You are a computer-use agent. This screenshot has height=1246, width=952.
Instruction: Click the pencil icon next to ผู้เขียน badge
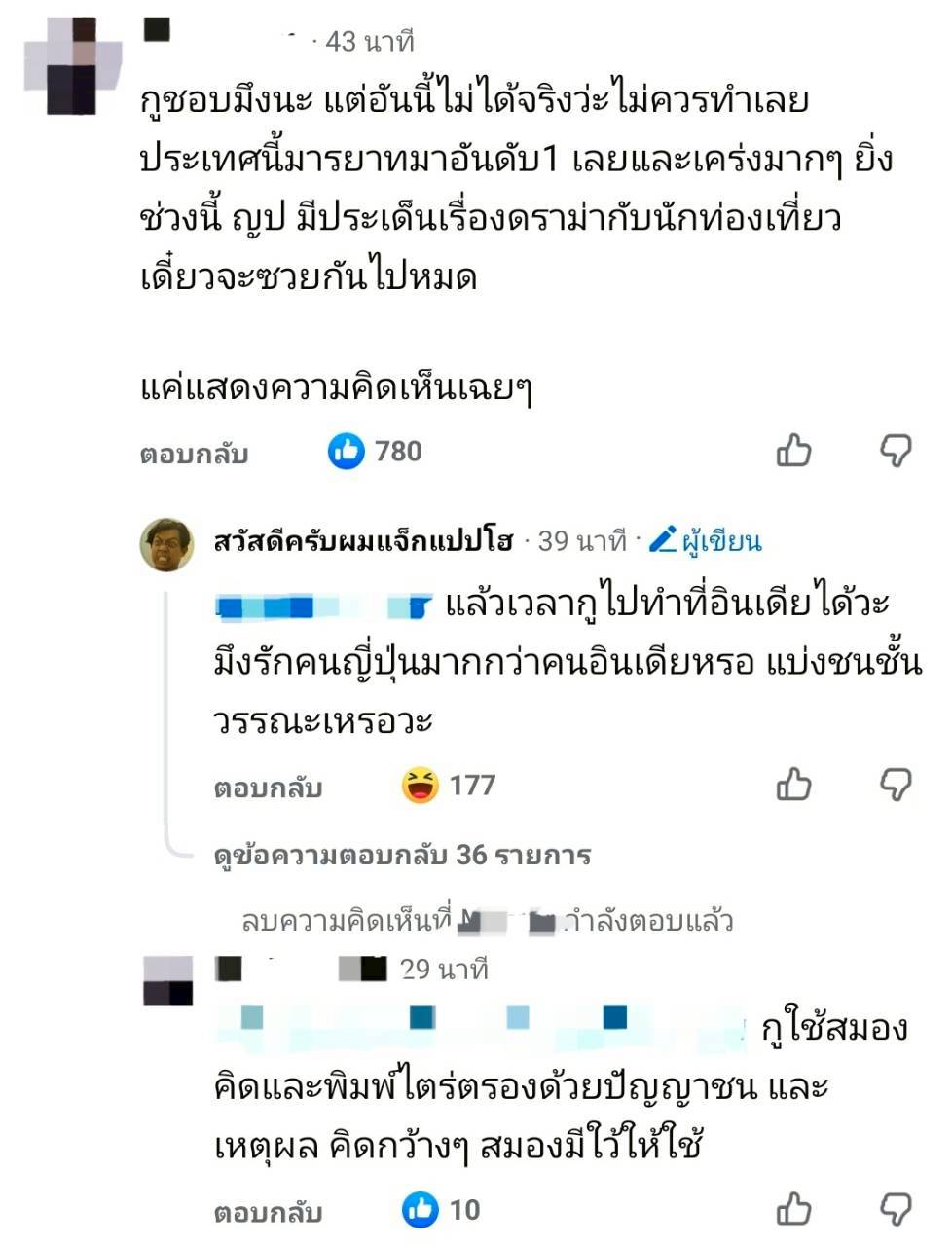(x=663, y=543)
